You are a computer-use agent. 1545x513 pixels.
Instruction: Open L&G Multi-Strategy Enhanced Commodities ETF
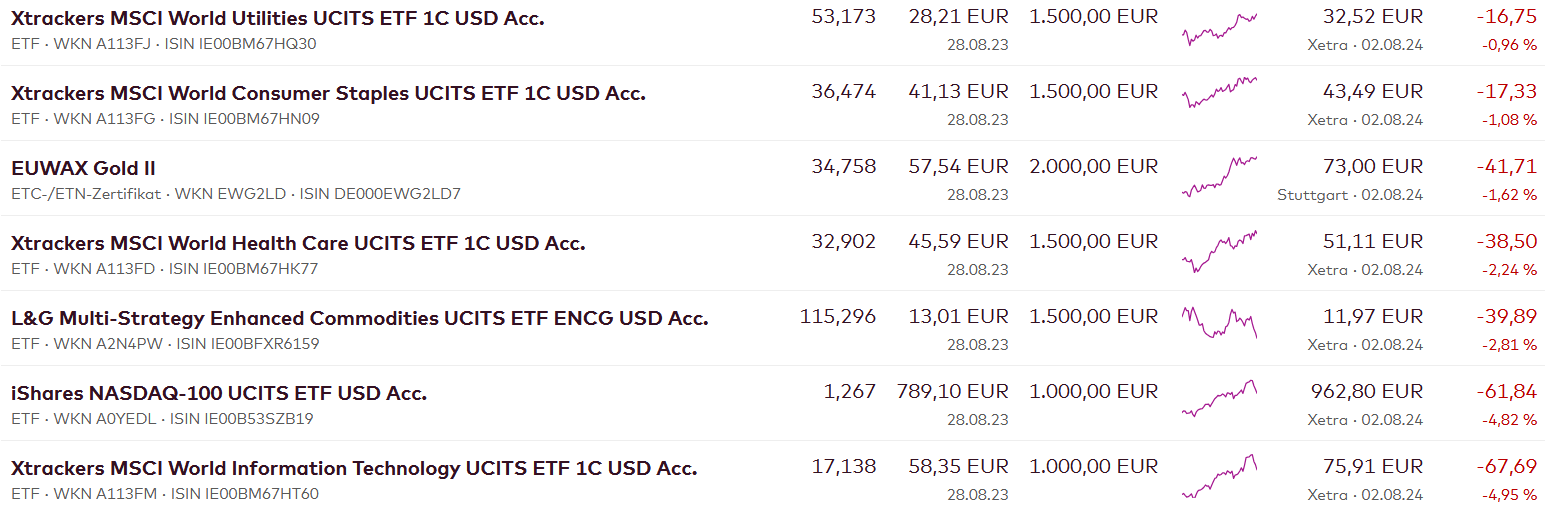pos(359,318)
